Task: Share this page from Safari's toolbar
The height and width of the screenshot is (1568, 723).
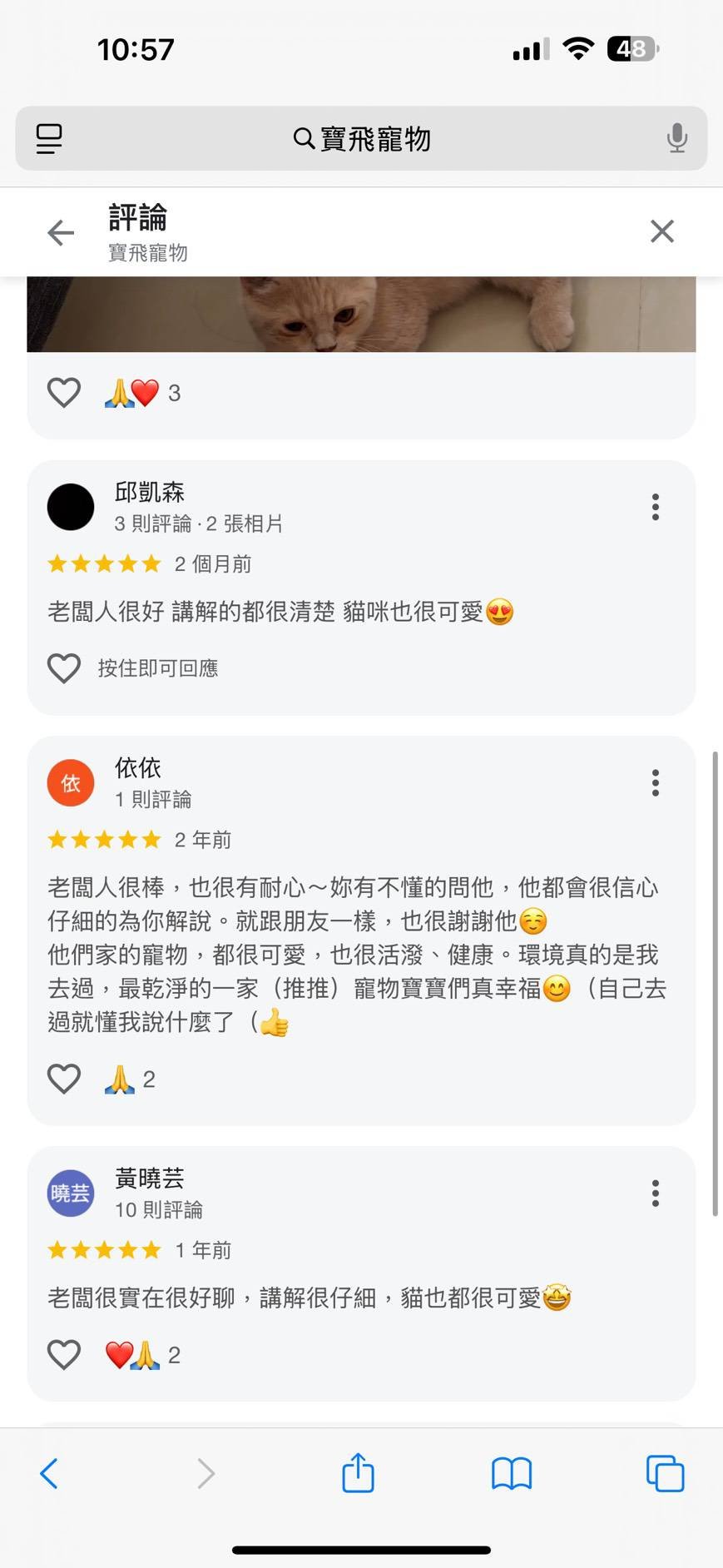Action: click(x=359, y=1473)
